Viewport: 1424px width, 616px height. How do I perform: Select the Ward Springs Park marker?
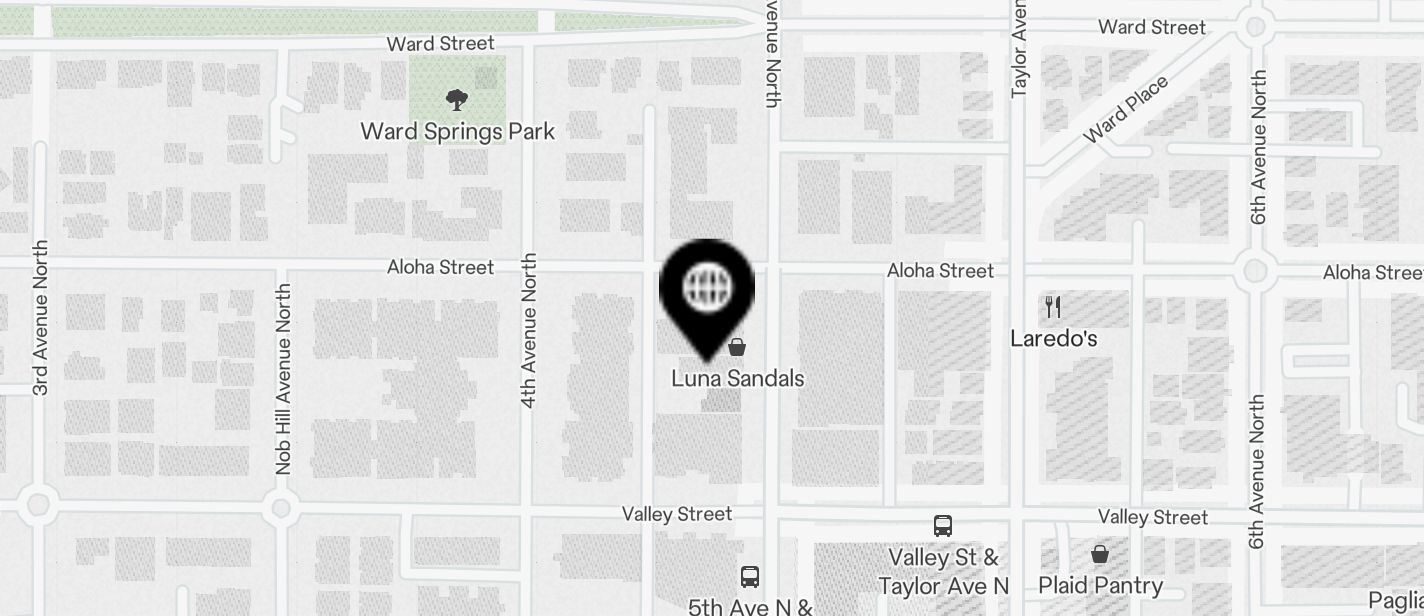(x=457, y=100)
